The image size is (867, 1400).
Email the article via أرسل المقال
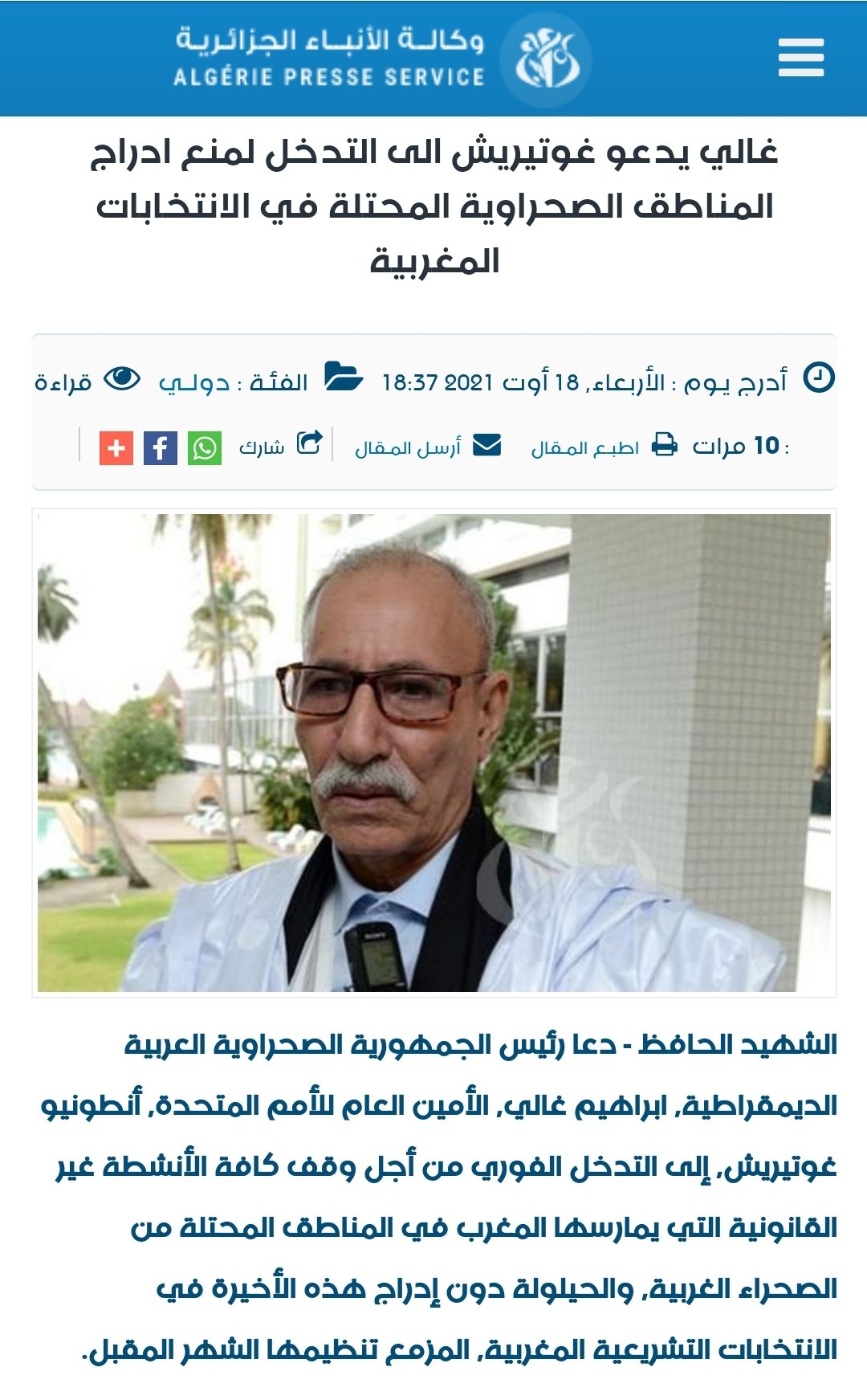[427, 447]
